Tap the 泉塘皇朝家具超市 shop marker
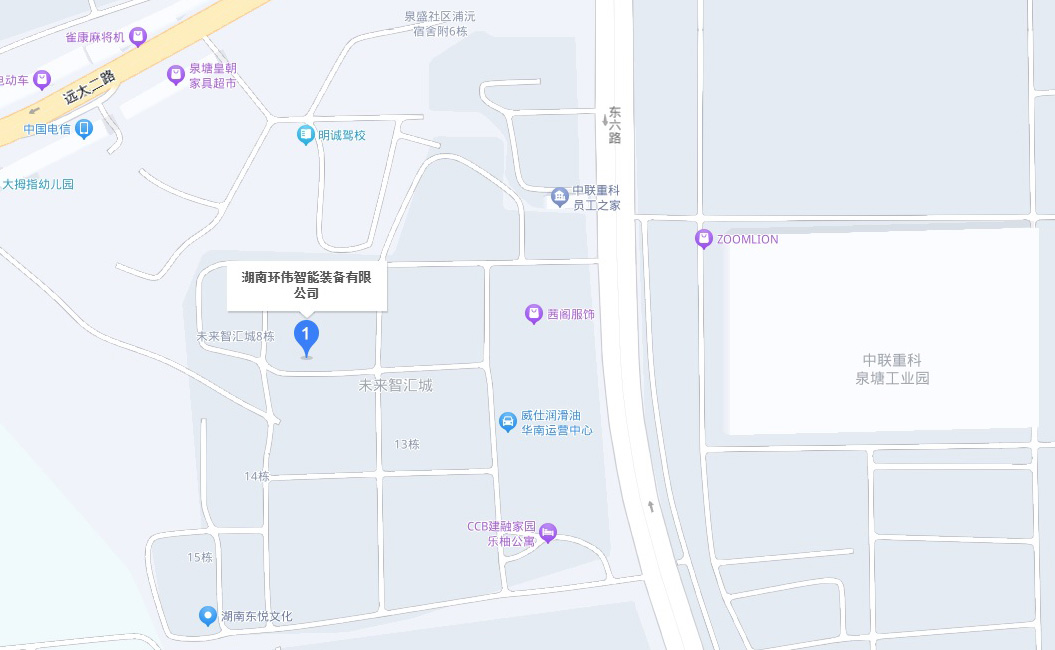 click(x=176, y=74)
